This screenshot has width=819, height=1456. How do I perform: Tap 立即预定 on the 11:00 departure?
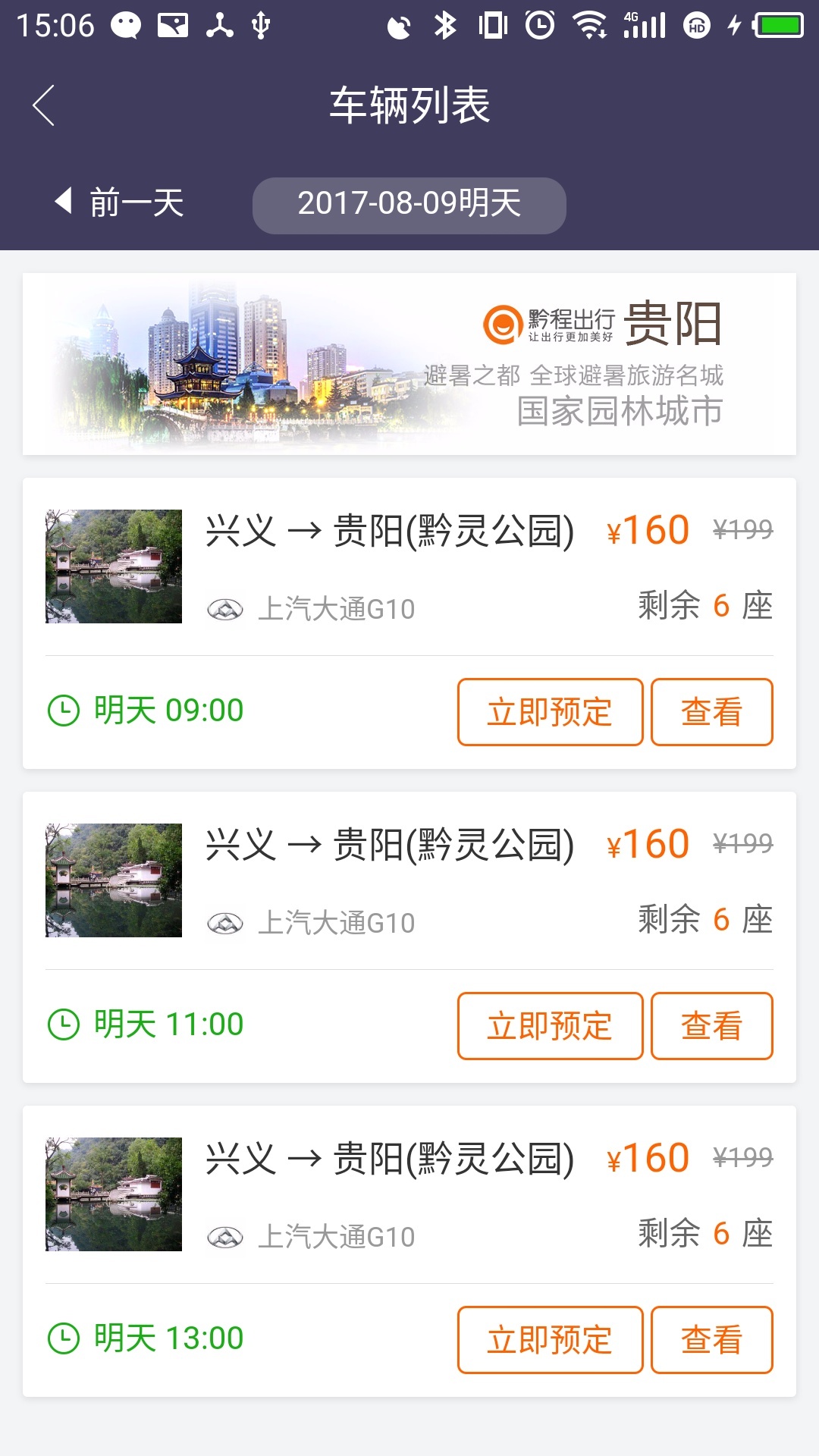(x=549, y=1025)
